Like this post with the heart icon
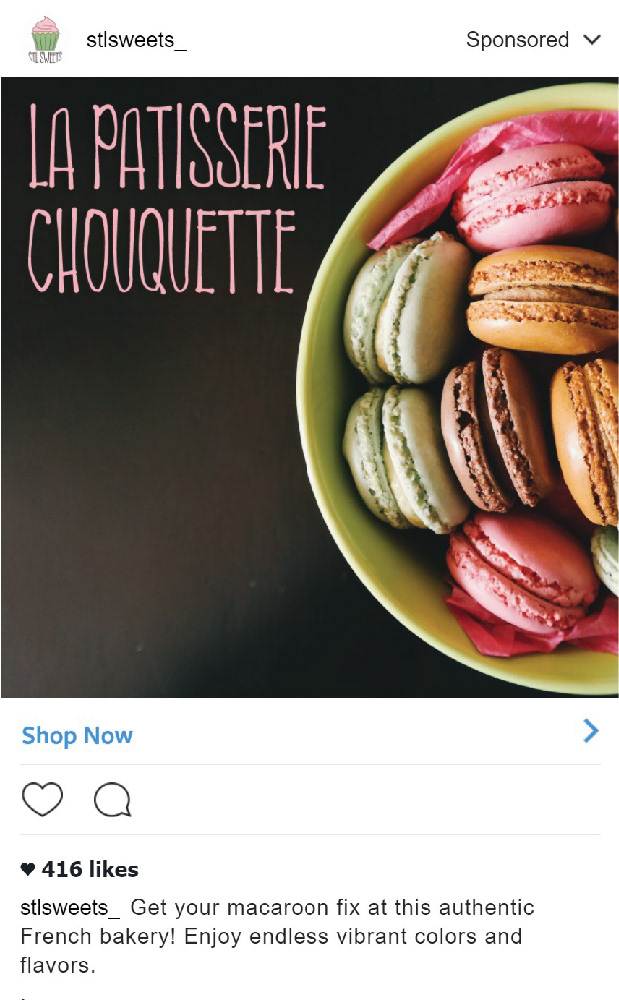 tap(42, 799)
